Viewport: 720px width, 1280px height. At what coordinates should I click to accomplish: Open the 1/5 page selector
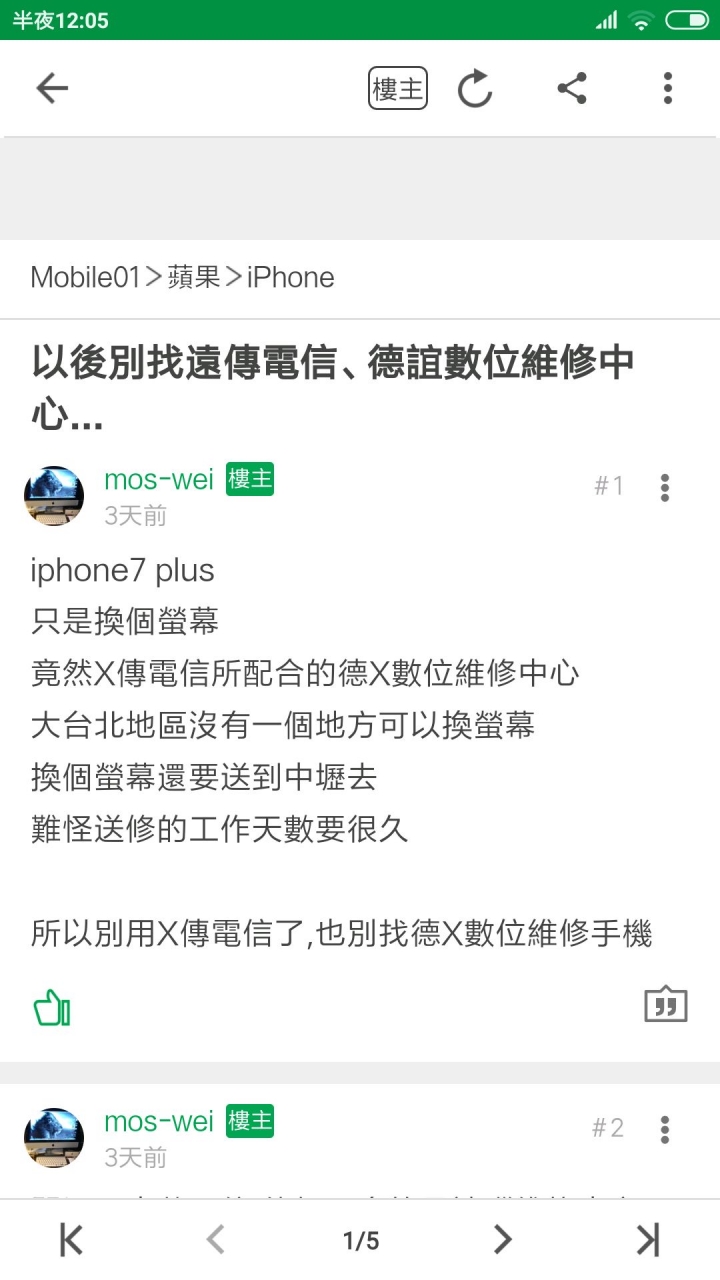pos(361,1241)
